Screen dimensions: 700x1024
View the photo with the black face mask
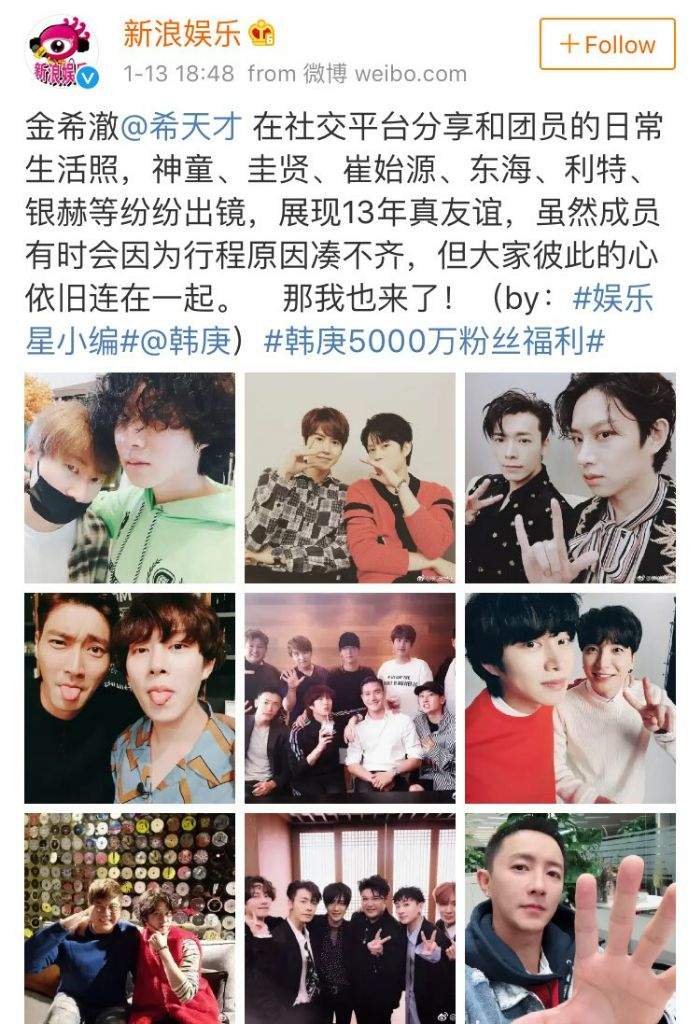pyautogui.click(x=130, y=478)
